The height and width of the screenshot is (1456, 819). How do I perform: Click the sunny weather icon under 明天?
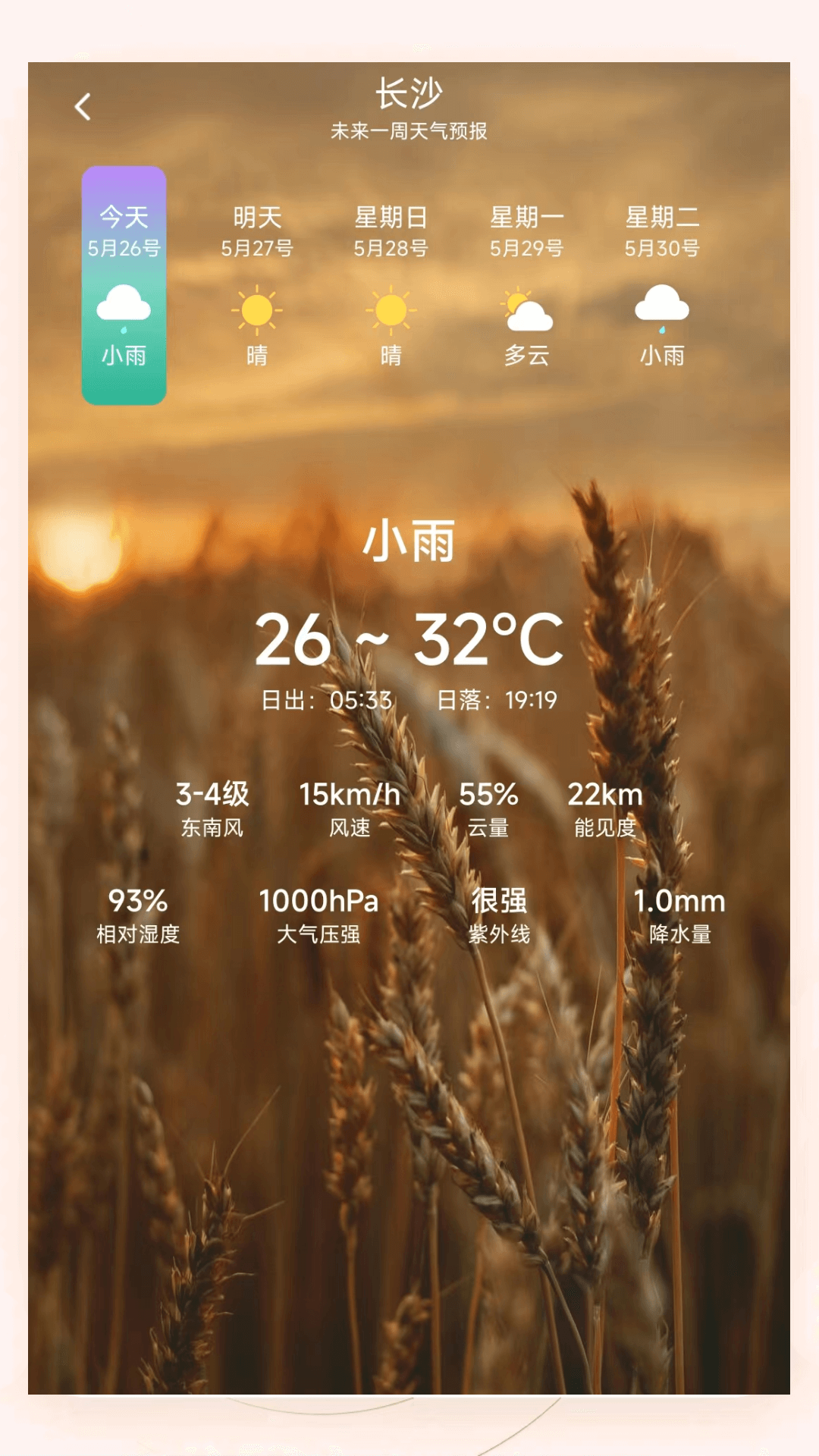point(258,311)
